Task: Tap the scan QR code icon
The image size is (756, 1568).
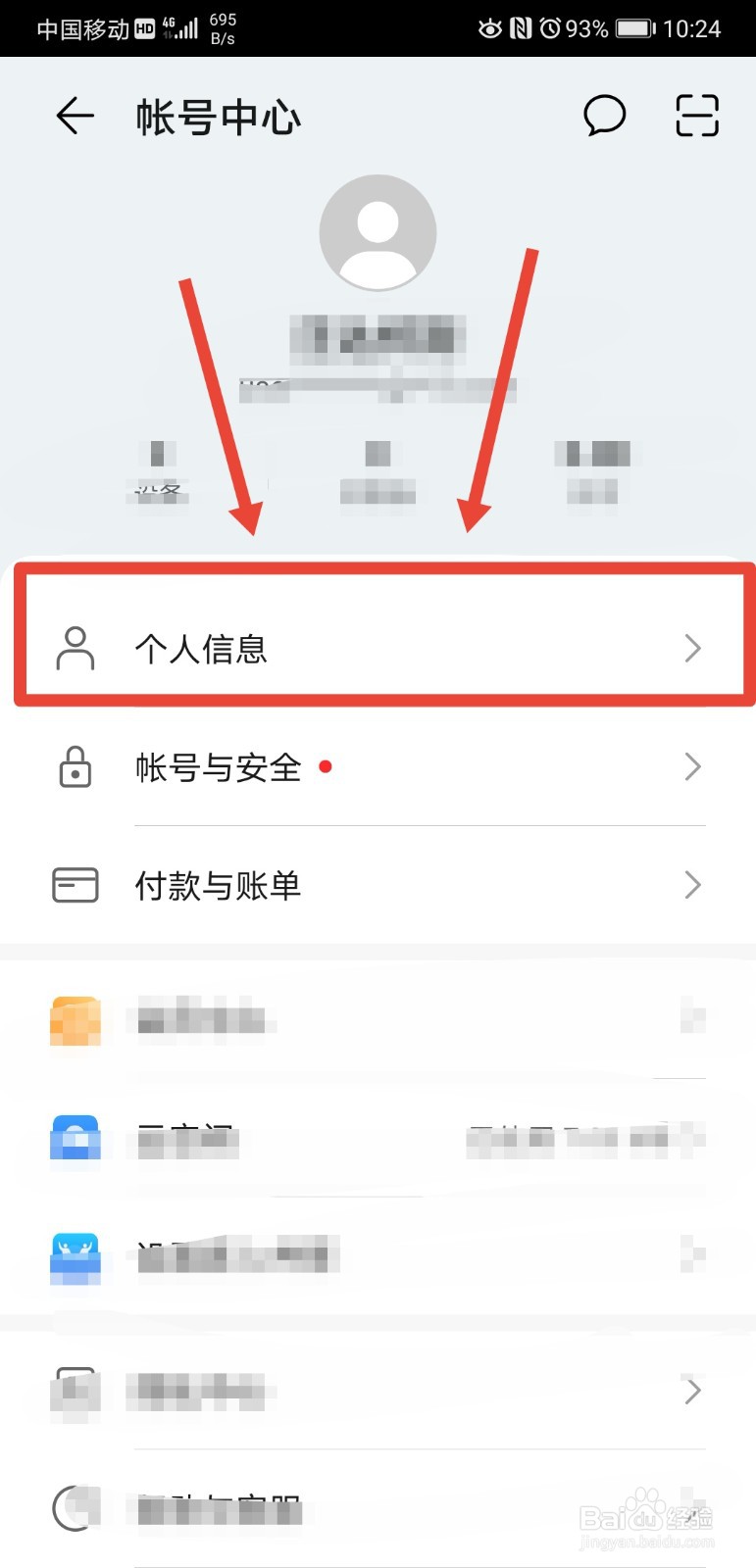Action: click(696, 116)
